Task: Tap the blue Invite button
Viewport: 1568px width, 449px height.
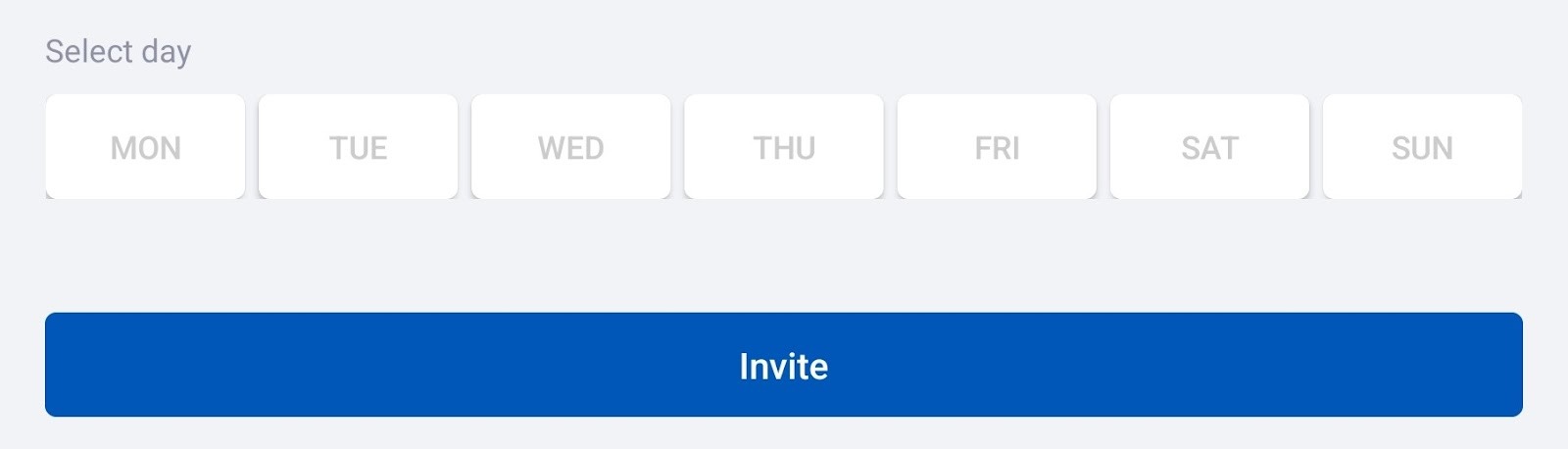Action: (784, 365)
